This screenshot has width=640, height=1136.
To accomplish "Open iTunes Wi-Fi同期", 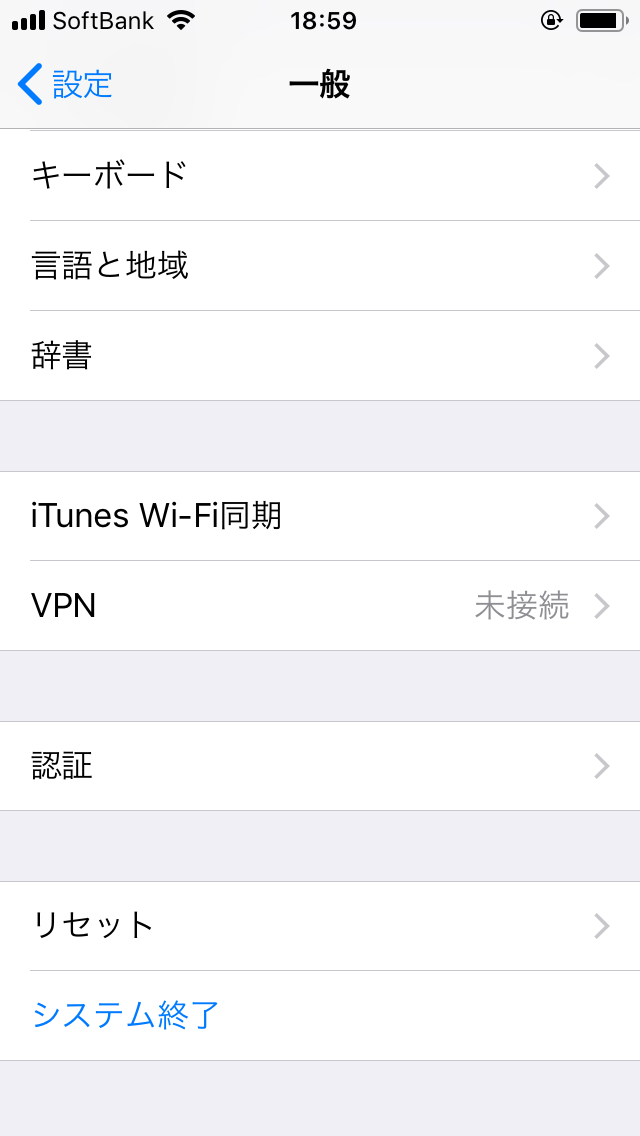I will click(320, 516).
